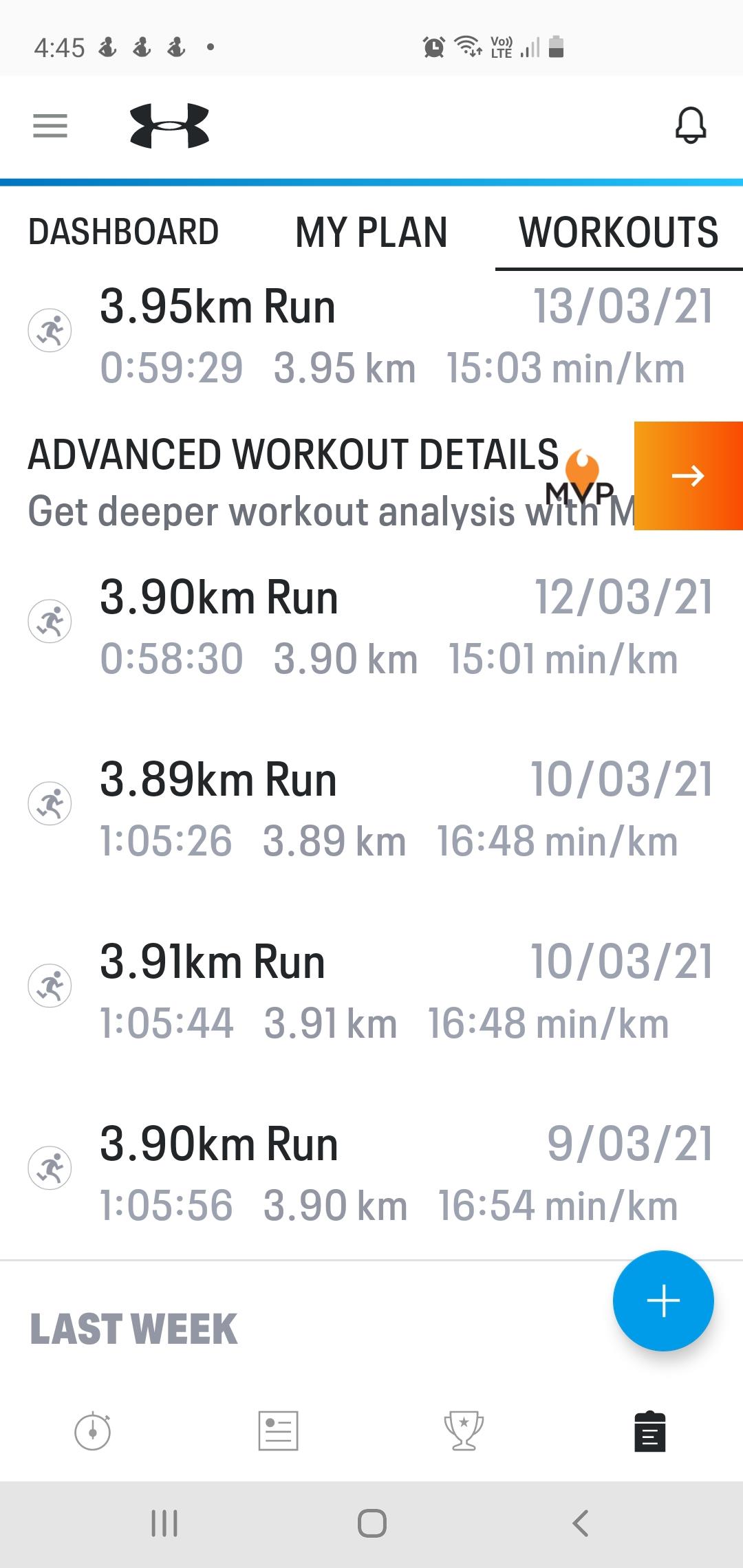This screenshot has height=1568, width=743.
Task: Open the stopwatch record tab
Action: 93,1431
